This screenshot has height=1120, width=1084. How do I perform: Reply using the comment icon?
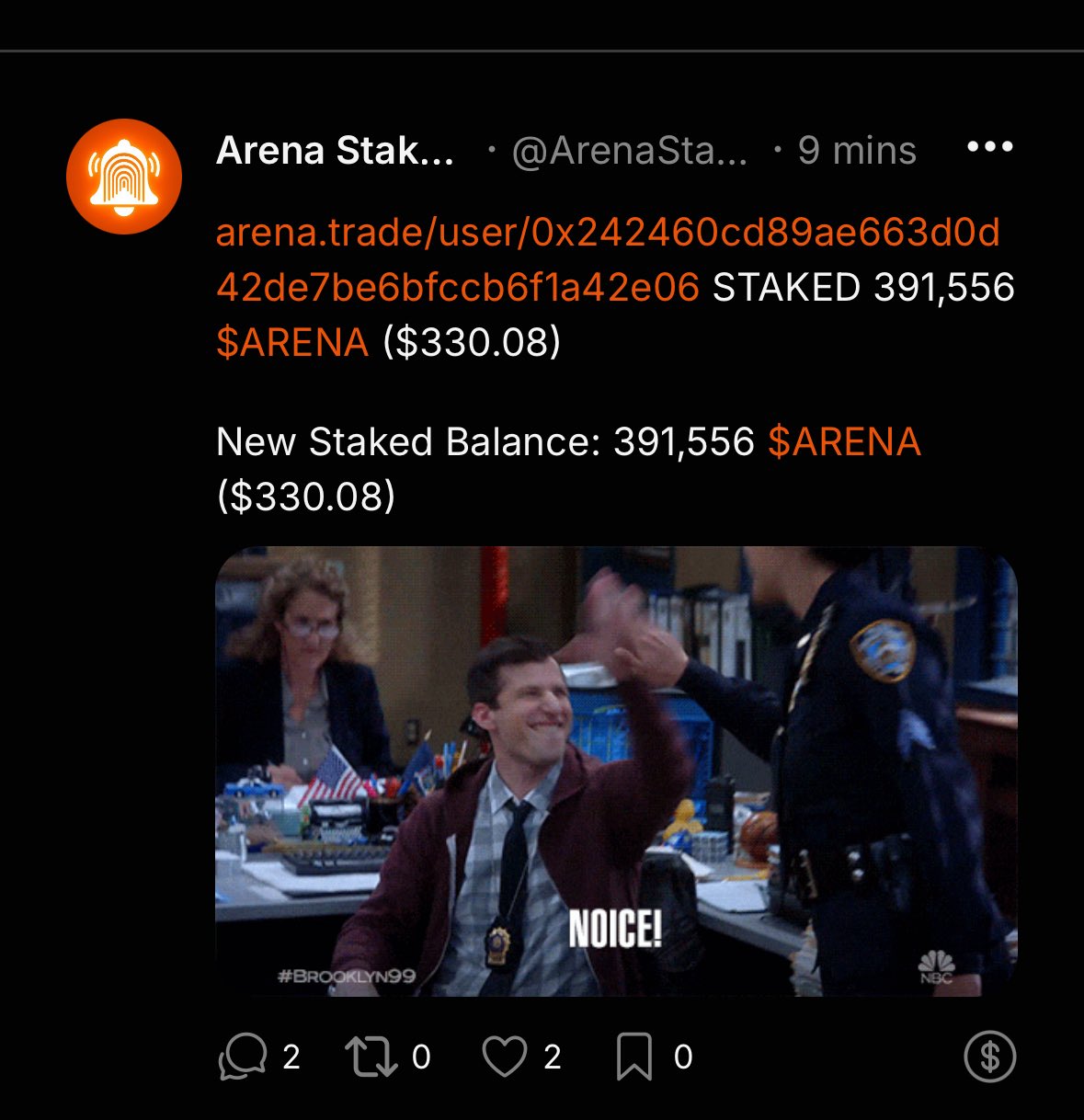[243, 1056]
